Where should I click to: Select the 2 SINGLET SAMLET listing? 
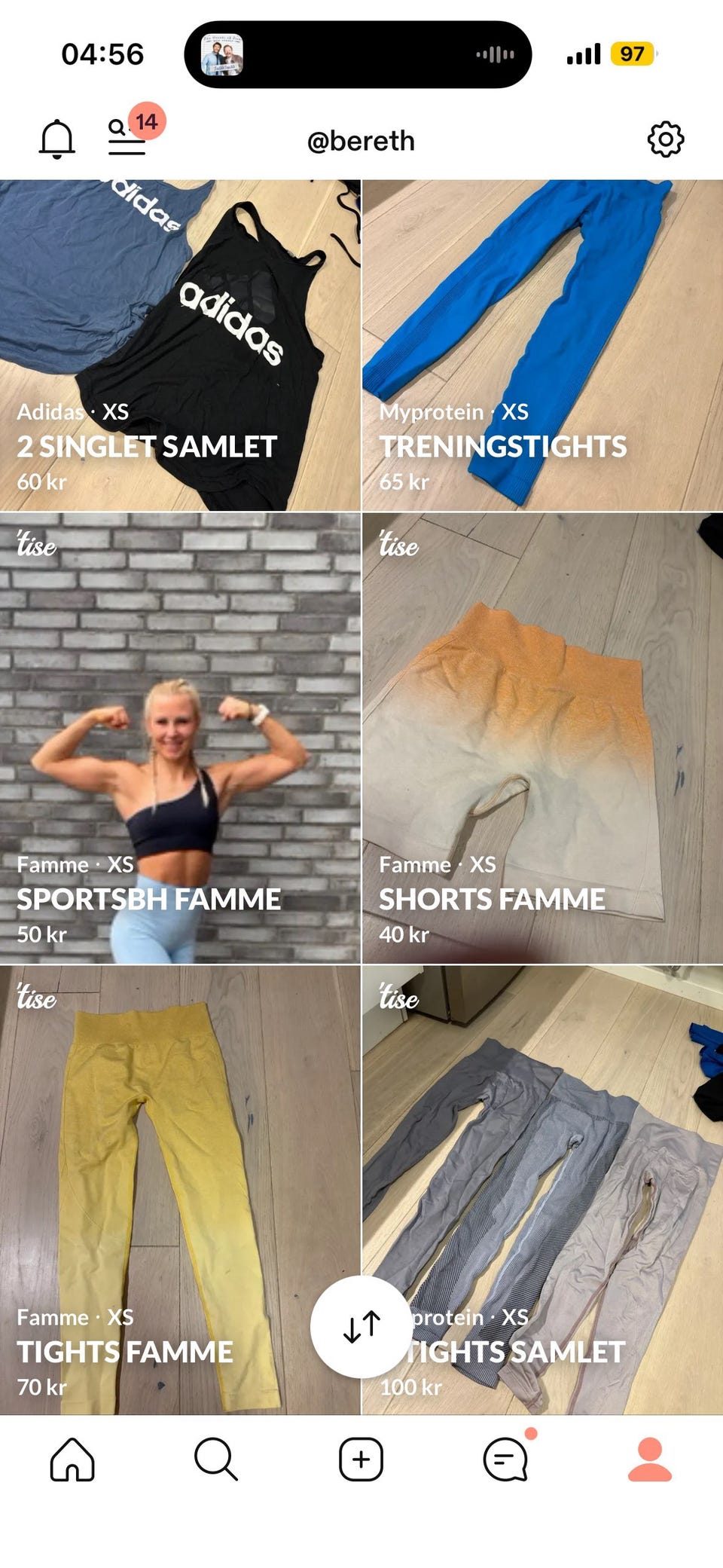[x=181, y=339]
